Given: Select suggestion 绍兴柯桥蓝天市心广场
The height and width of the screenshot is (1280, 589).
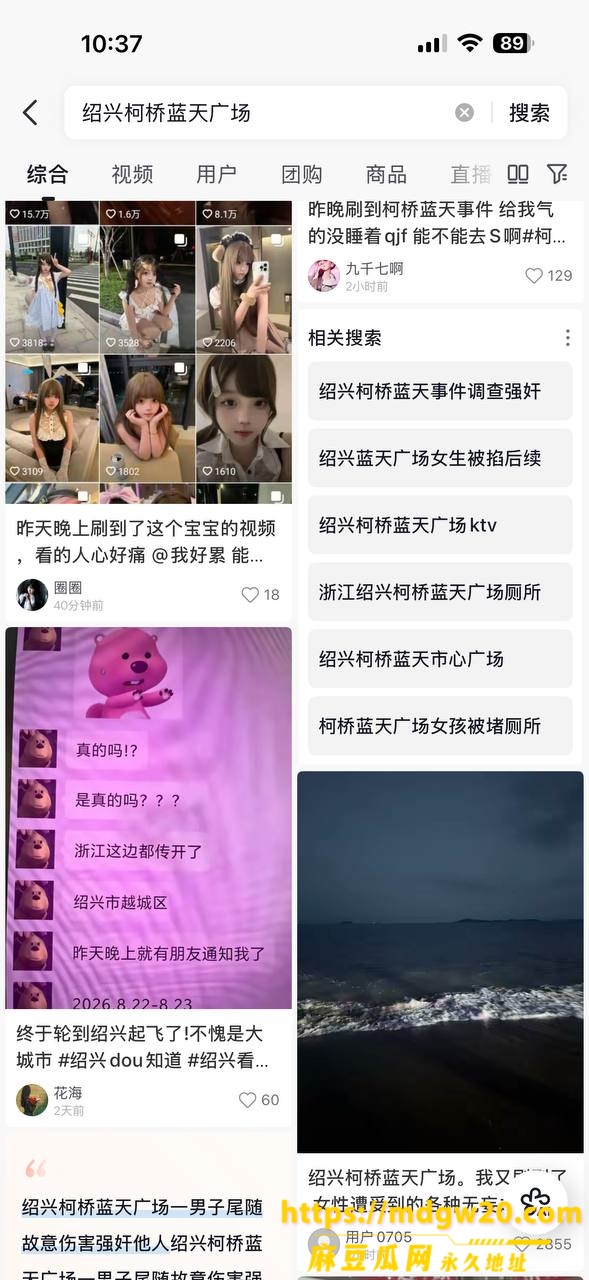Looking at the screenshot, I should coord(440,659).
